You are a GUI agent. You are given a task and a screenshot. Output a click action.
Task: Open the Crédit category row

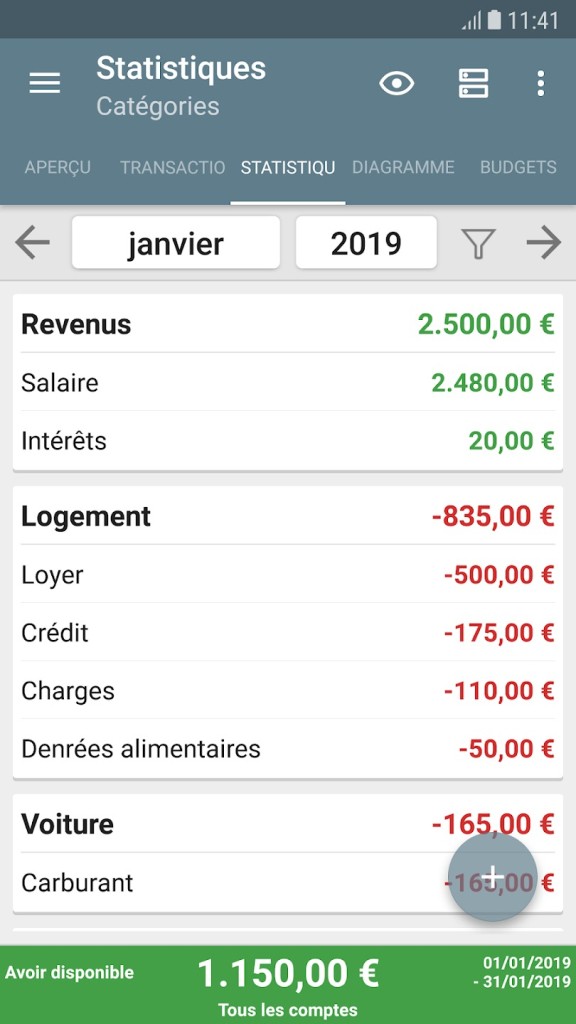[288, 632]
